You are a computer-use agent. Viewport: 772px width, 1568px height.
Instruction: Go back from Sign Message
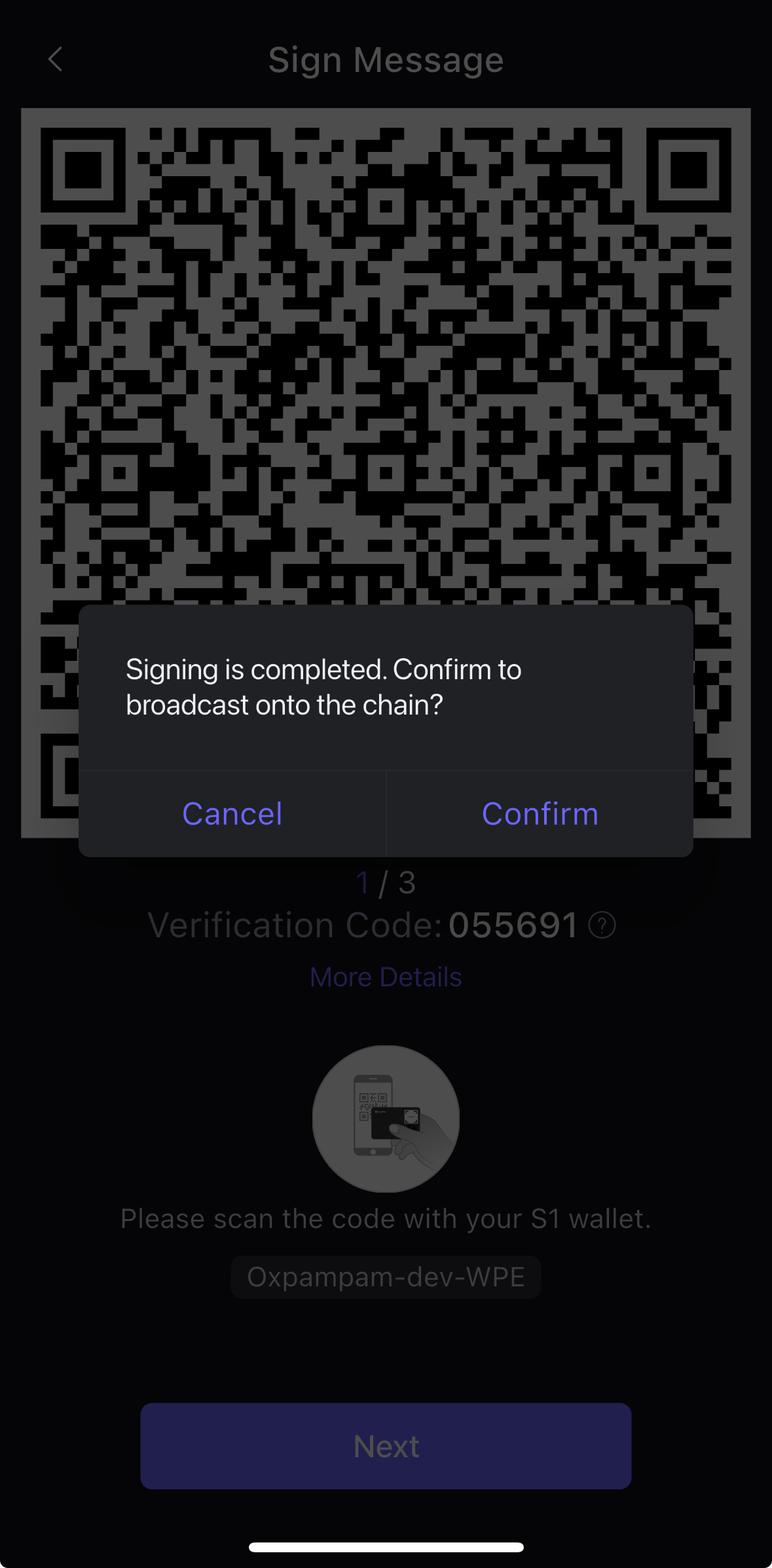tap(56, 60)
